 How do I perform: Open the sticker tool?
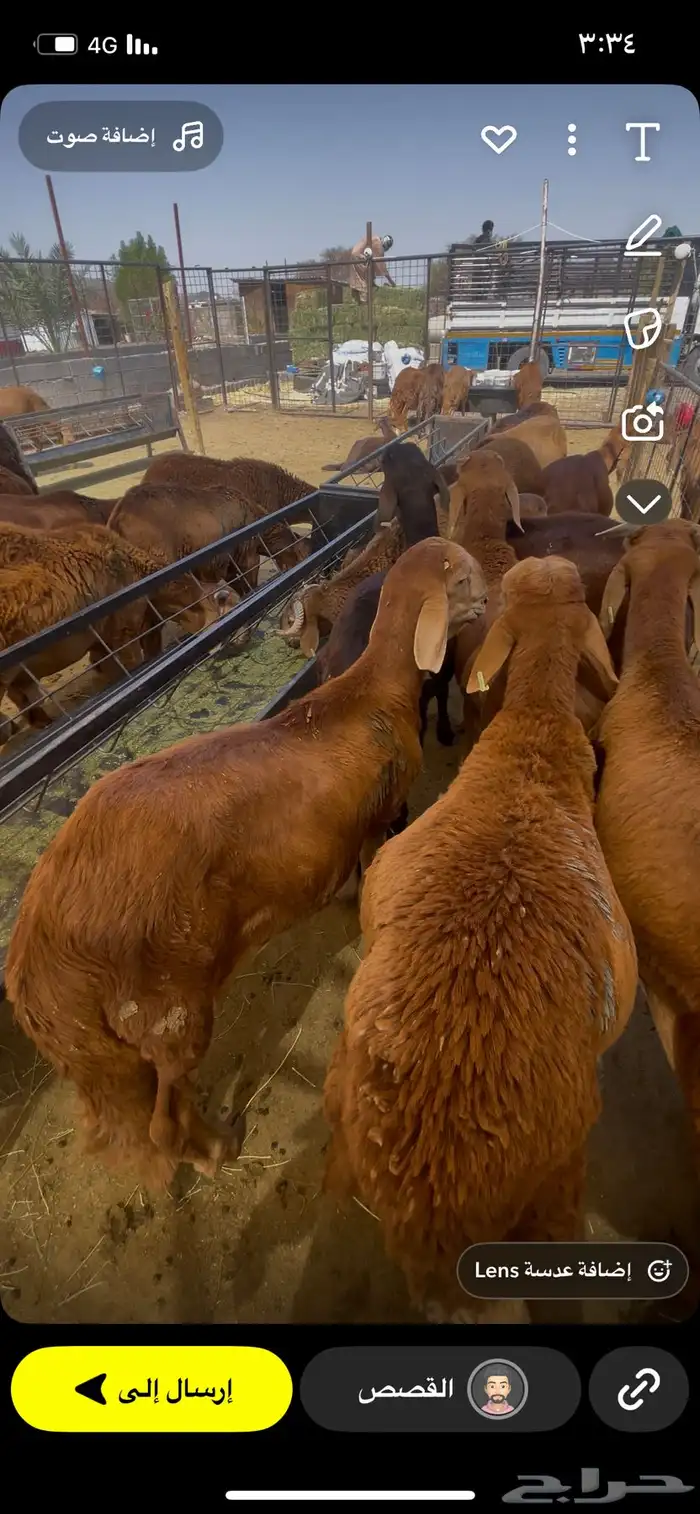(643, 328)
